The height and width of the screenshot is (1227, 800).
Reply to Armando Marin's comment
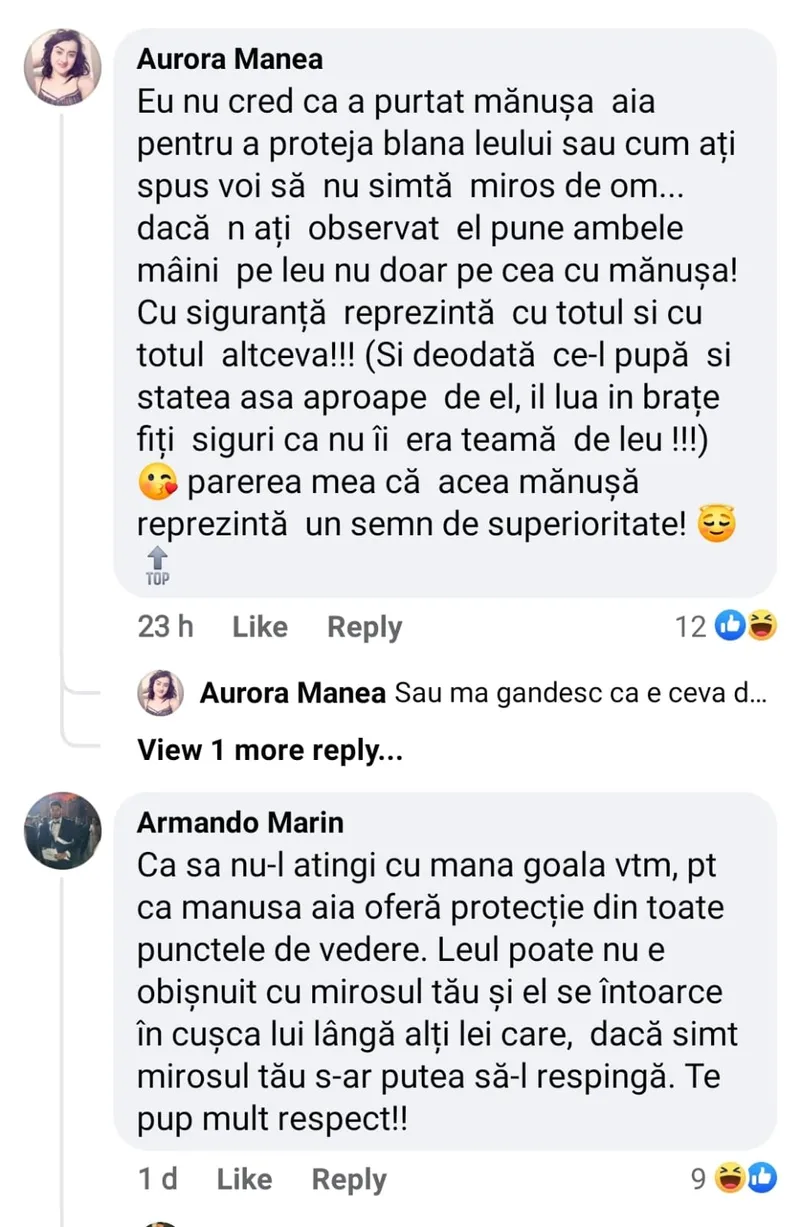(x=348, y=1180)
